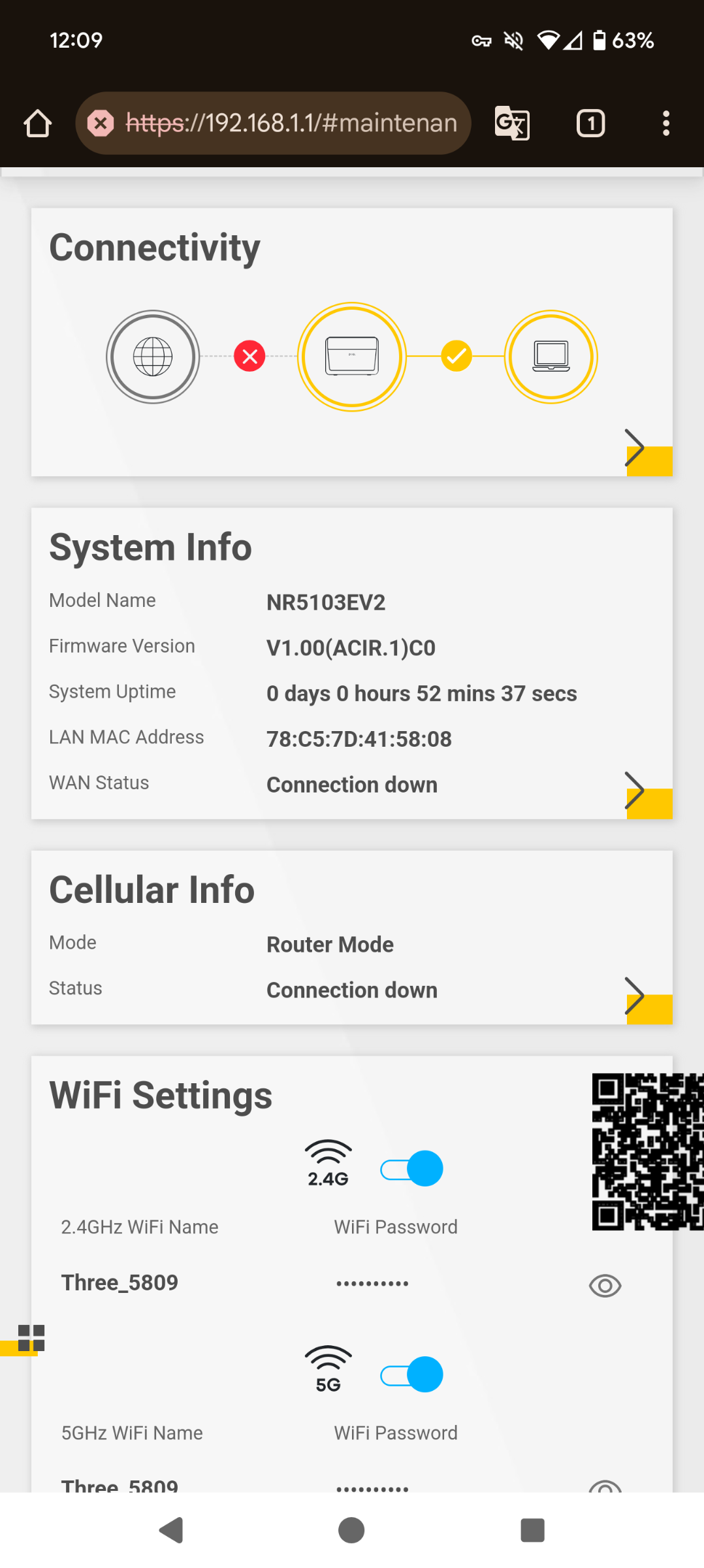Open recent apps view
704x1568 pixels.
click(x=532, y=1530)
